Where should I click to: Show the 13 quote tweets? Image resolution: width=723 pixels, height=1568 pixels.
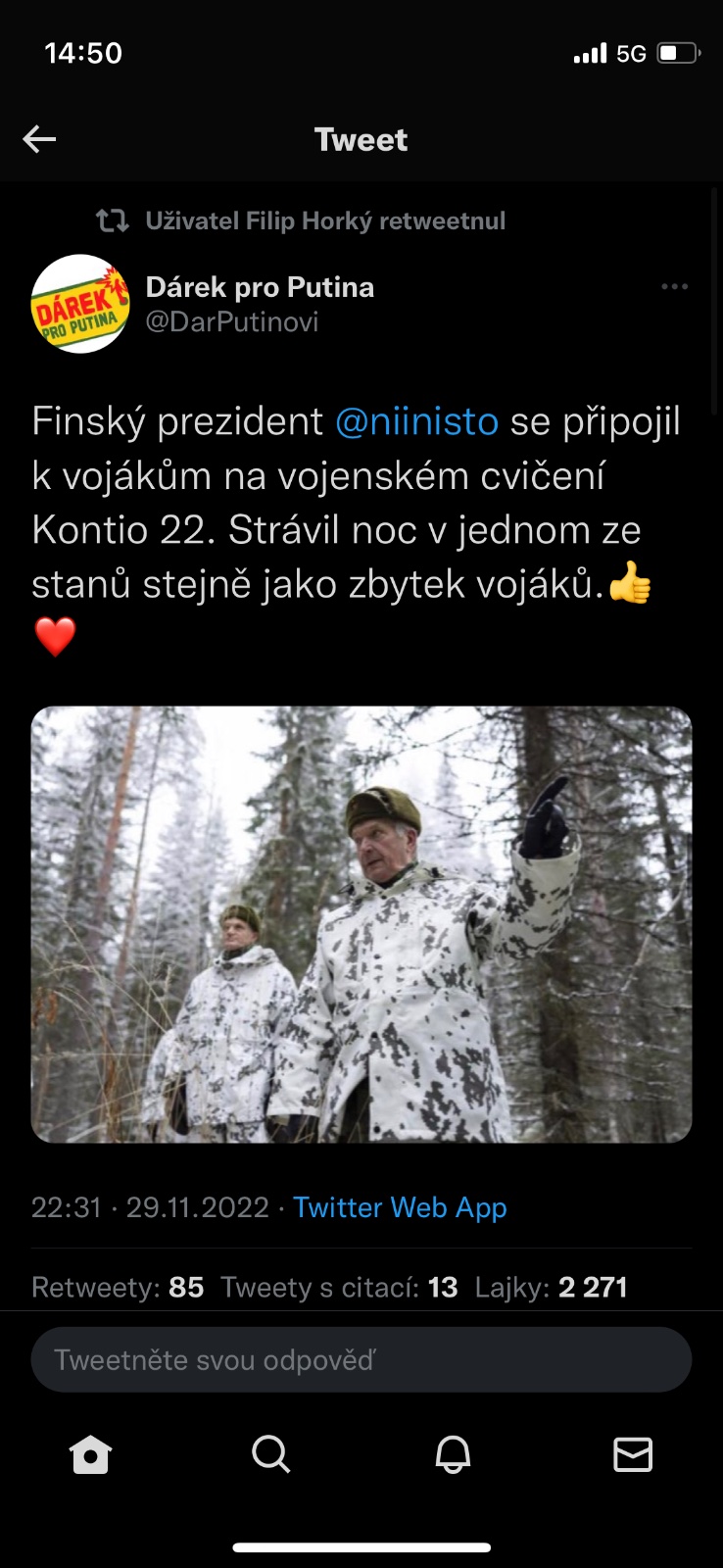339,1287
